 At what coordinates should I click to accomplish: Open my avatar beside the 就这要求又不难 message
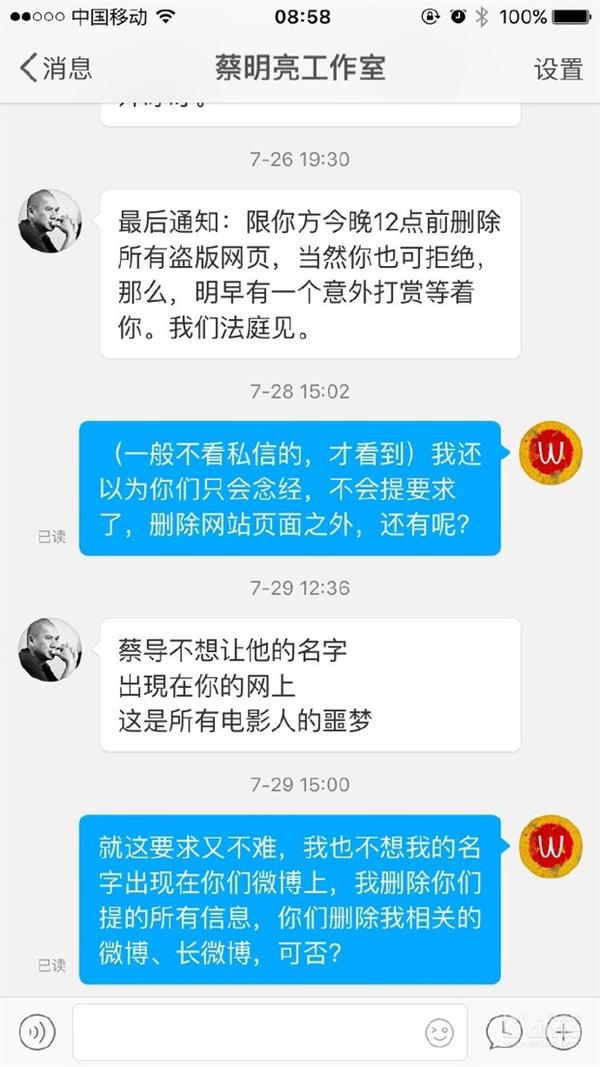tap(552, 845)
